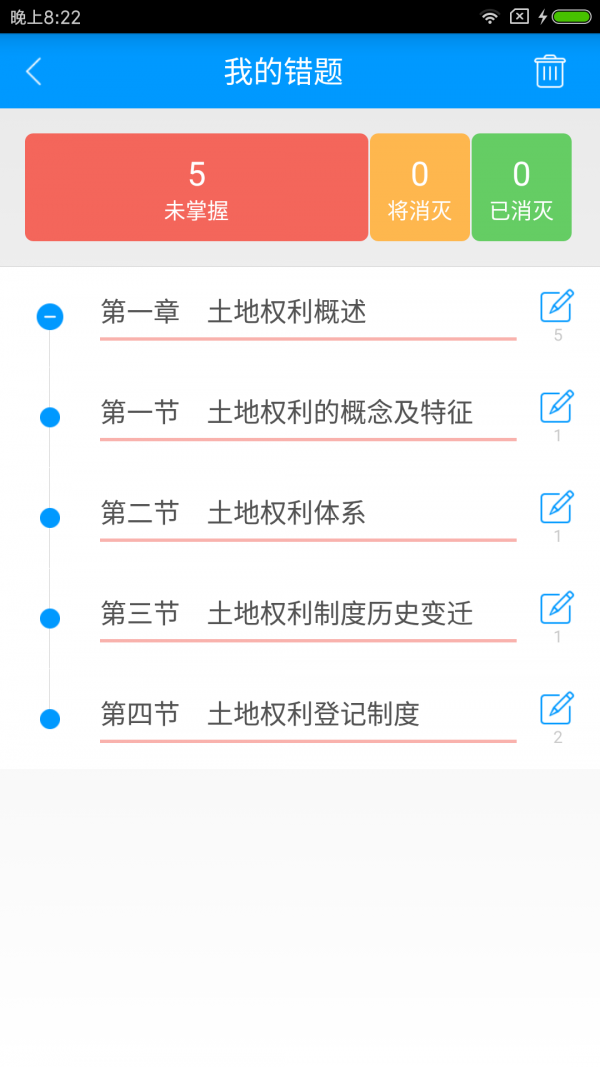Image resolution: width=600 pixels, height=1067 pixels.
Task: Tap the edit icon beside 第二节
Action: point(557,507)
